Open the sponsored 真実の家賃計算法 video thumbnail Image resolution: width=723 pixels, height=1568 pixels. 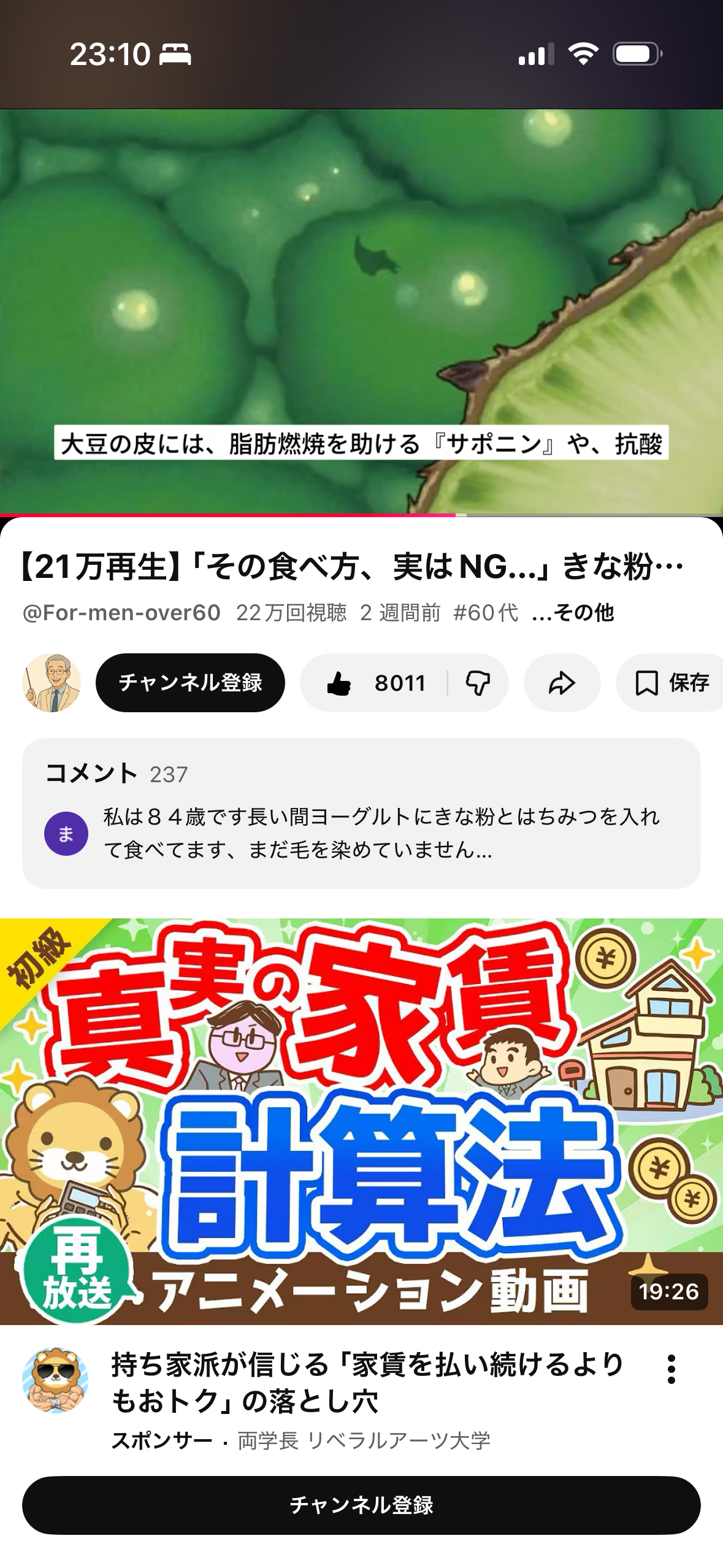click(361, 1120)
